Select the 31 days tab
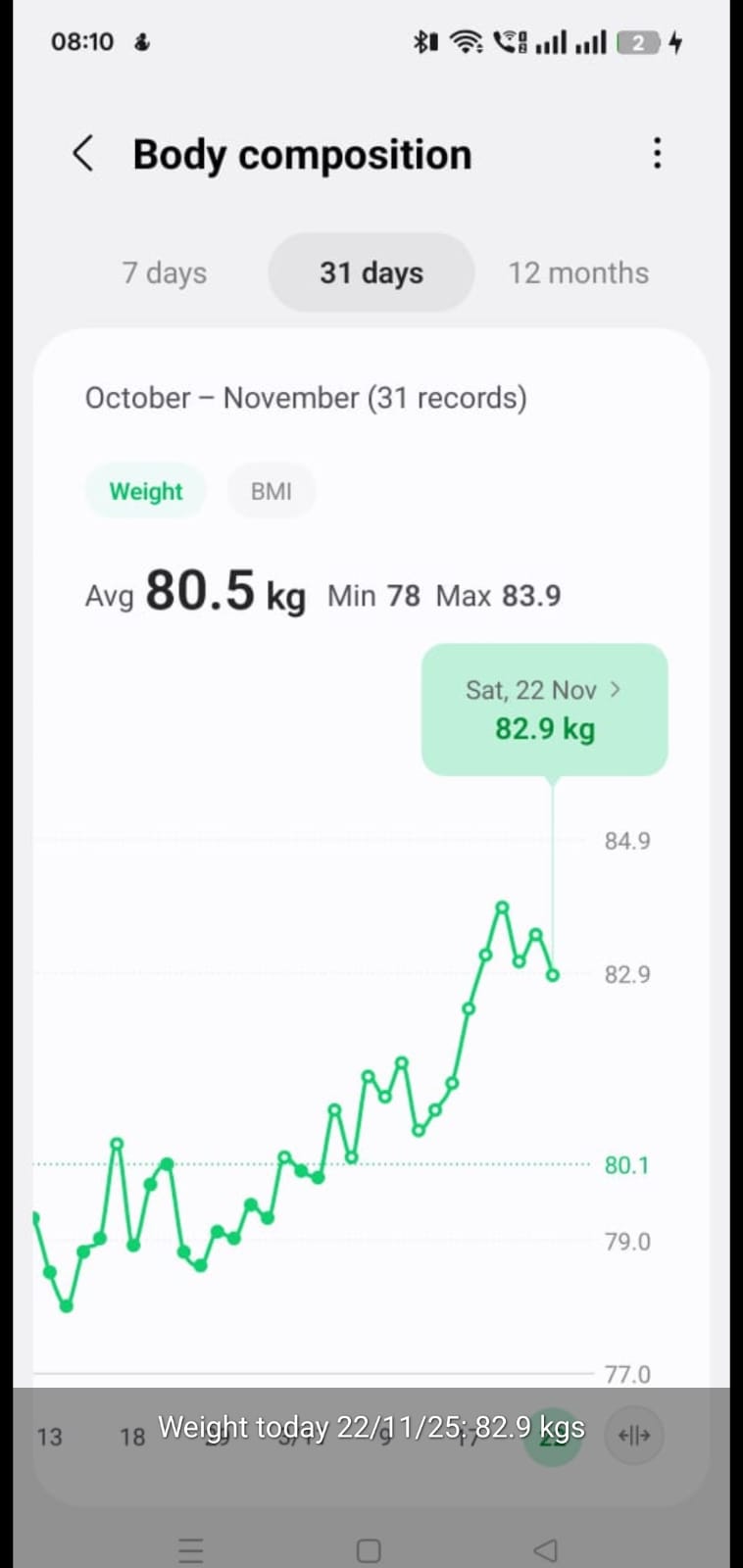 pyautogui.click(x=371, y=272)
